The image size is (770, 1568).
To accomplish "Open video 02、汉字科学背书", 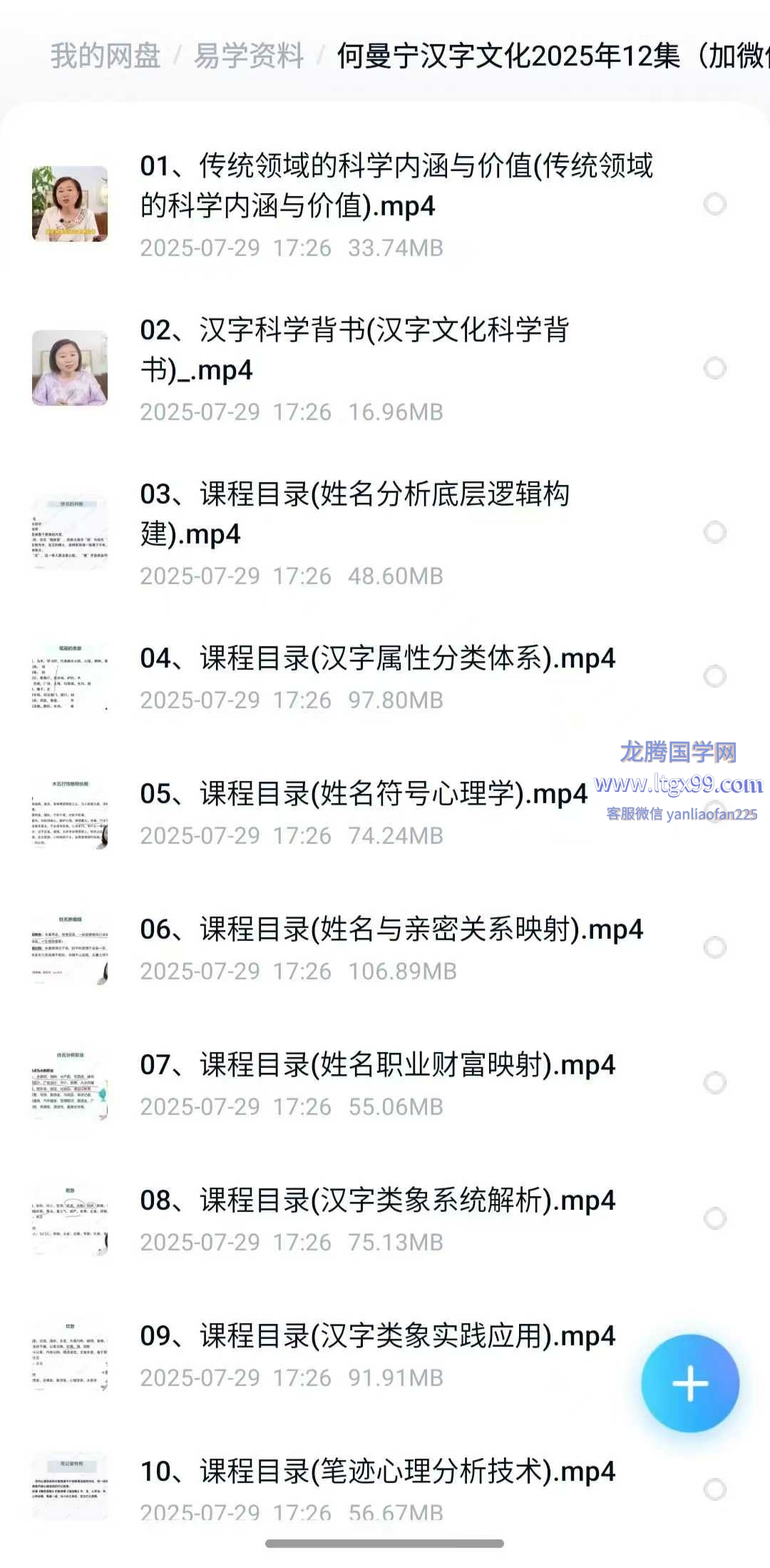I will pos(354,350).
